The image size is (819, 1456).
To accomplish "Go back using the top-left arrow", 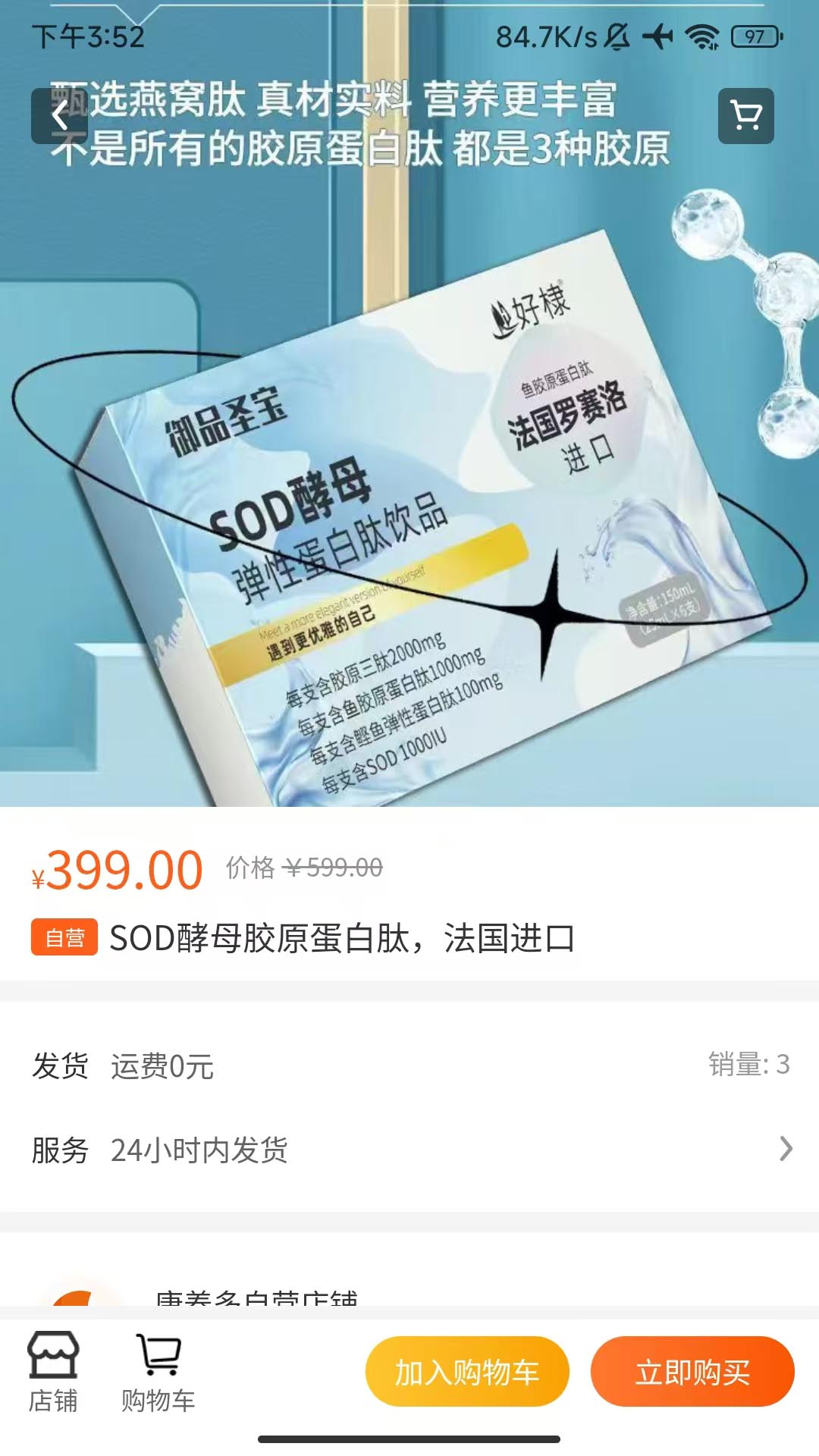I will (59, 116).
